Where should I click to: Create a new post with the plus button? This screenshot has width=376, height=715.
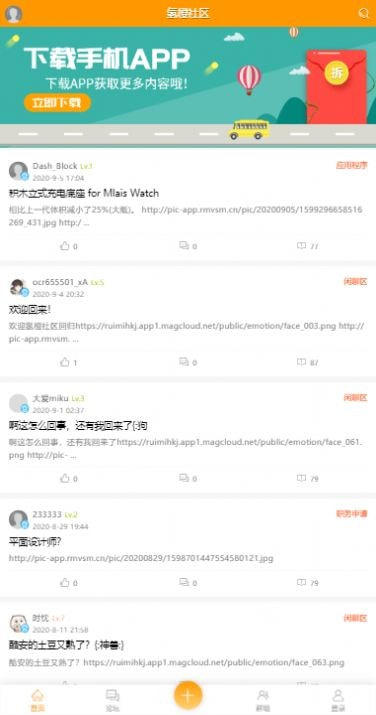pyautogui.click(x=188, y=696)
